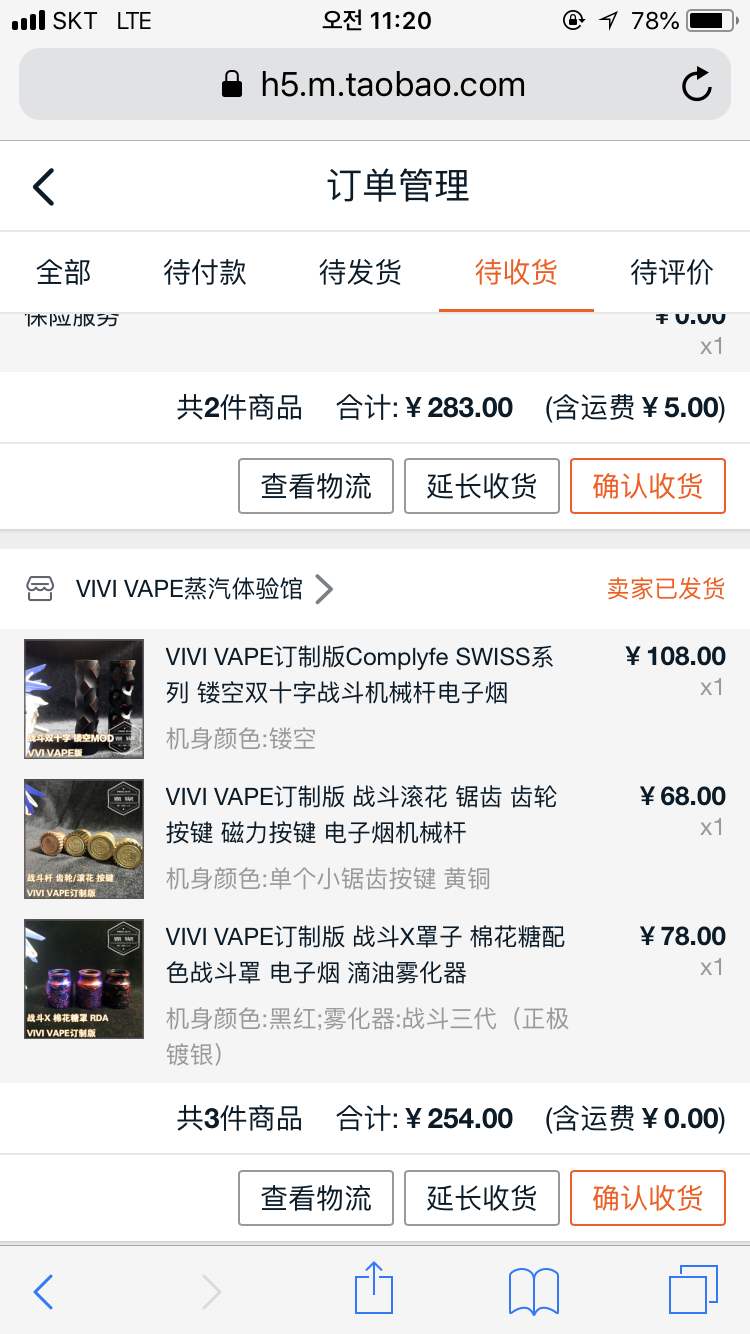The image size is (750, 1334).
Task: Tap 查看物流 for the ¥254.00 order
Action: tap(316, 1197)
